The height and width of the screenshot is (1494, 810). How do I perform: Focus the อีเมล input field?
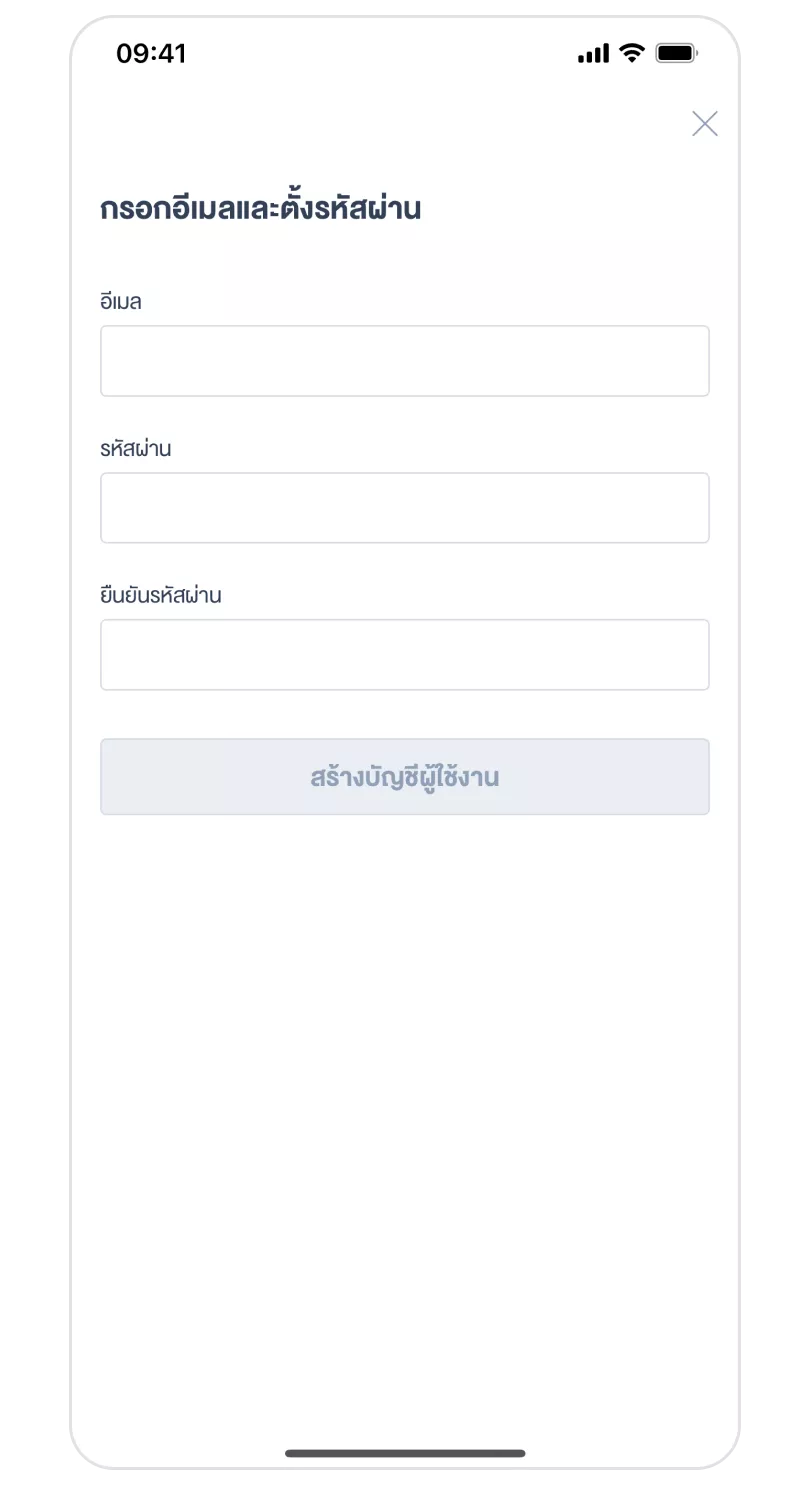pyautogui.click(x=404, y=361)
